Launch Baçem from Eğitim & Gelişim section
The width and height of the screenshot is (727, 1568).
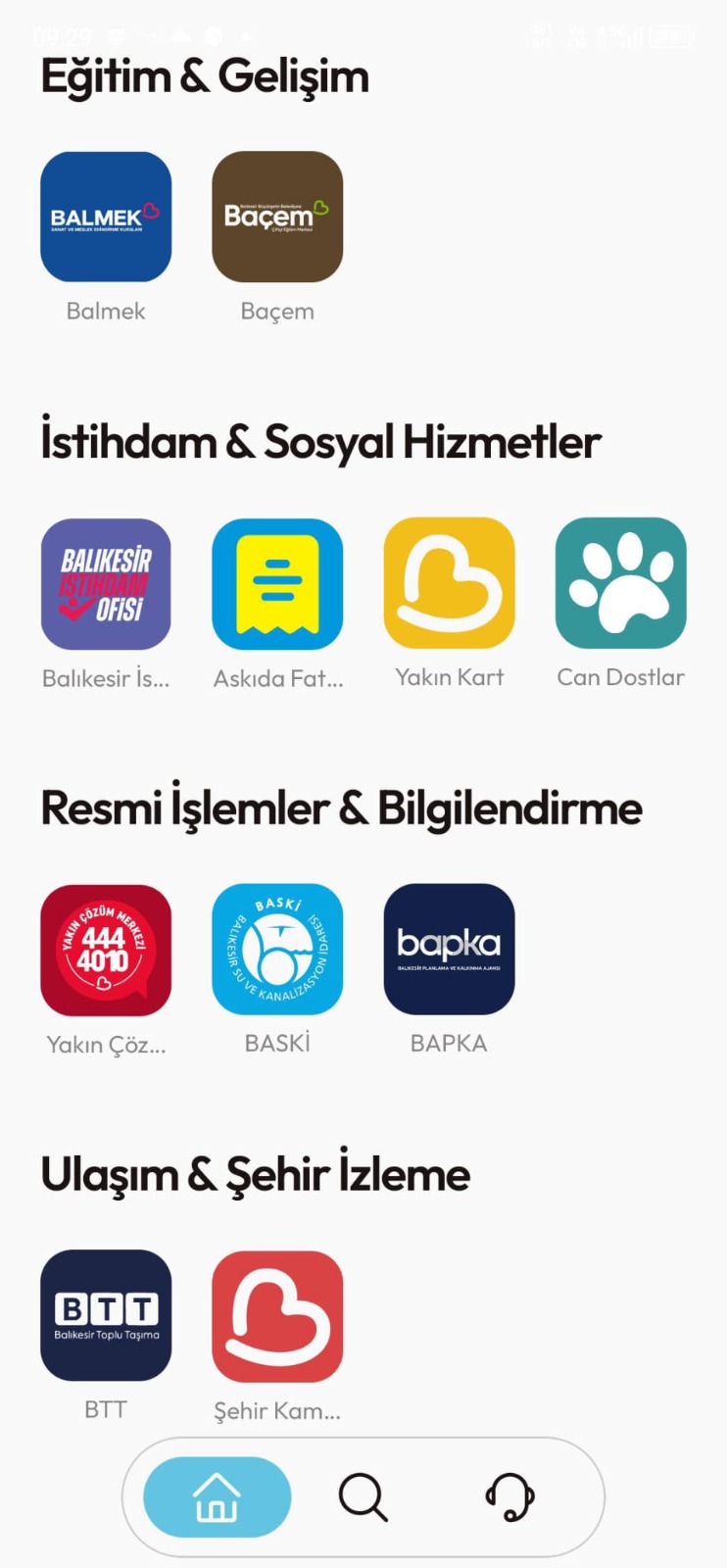(x=277, y=216)
